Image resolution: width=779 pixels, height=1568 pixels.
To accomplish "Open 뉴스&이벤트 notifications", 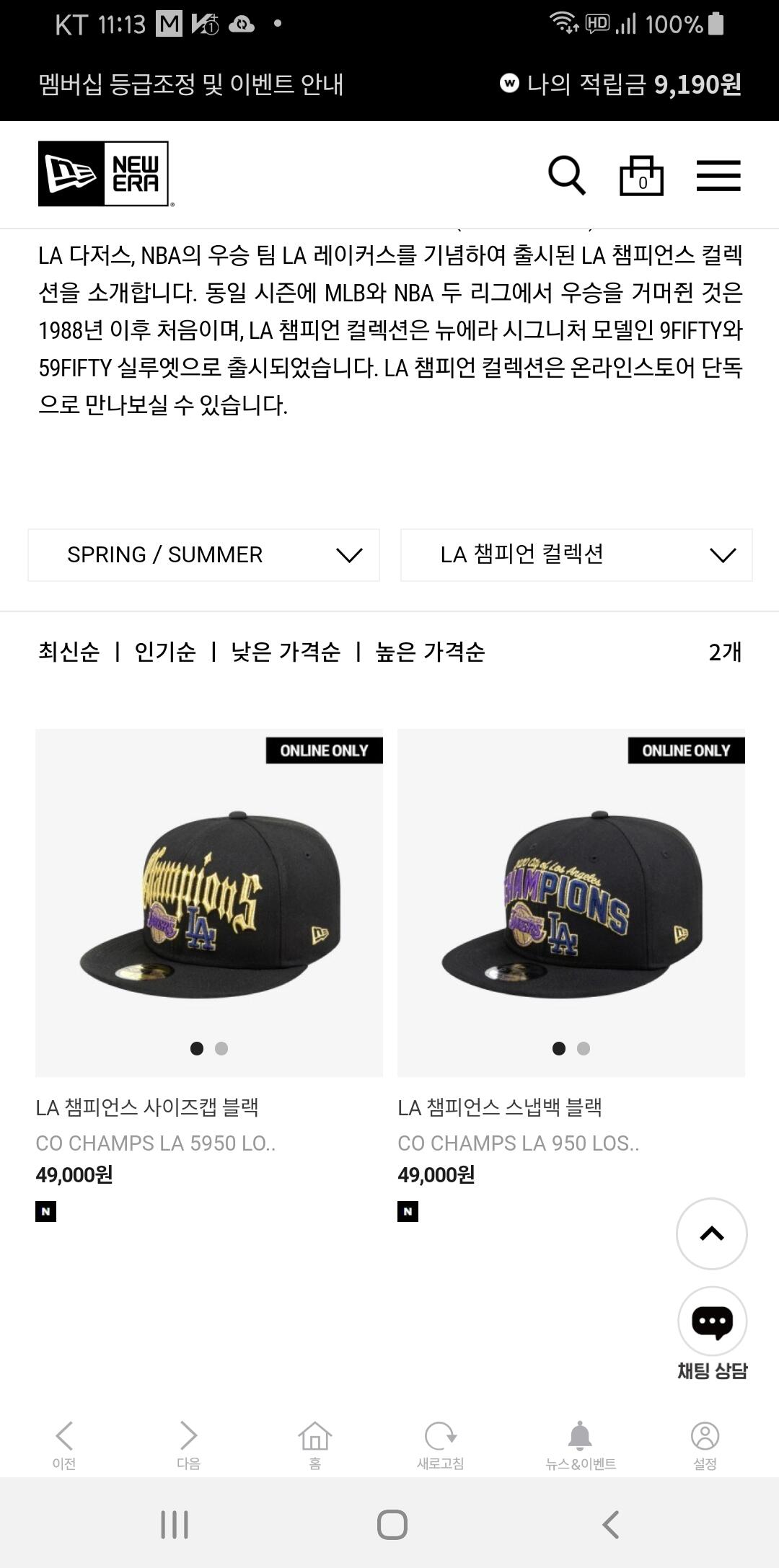I will tap(581, 1444).
